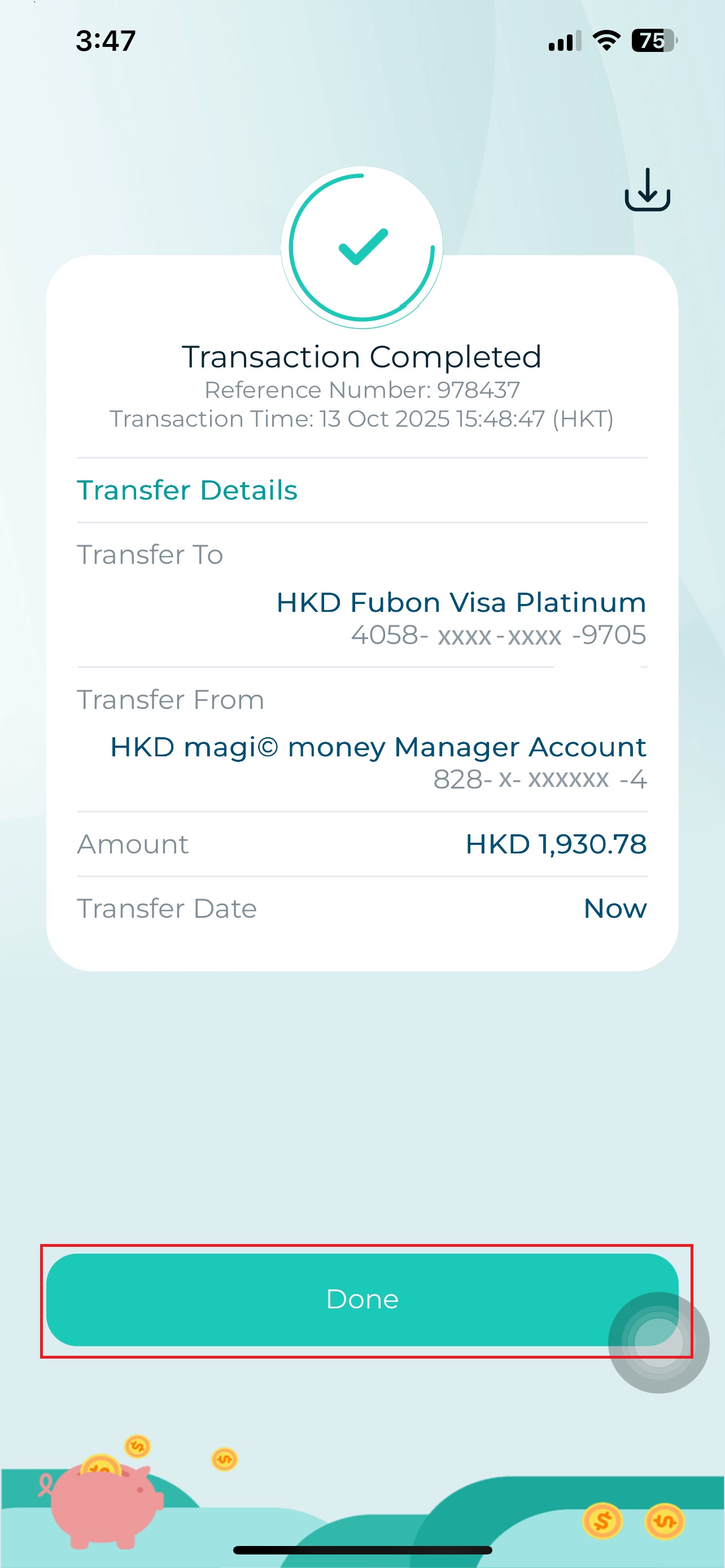Tap the Transfer Date row showing Now

tap(362, 908)
